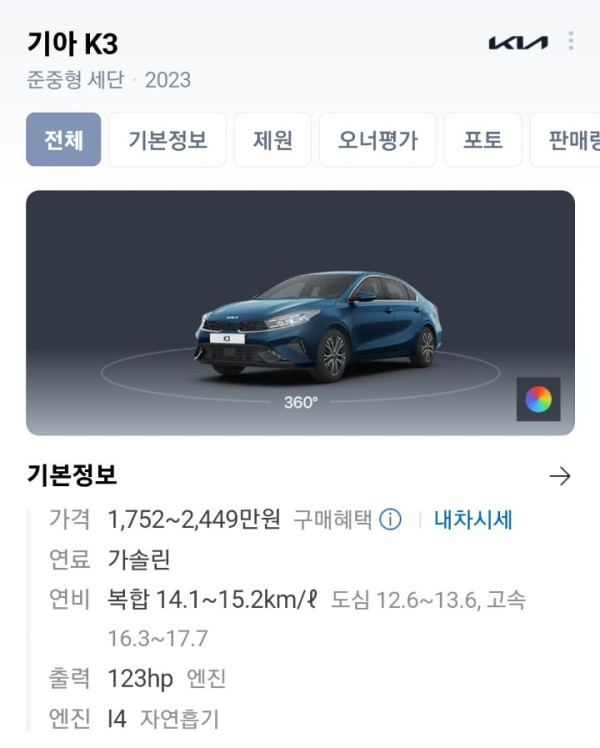Switch to the 기본정보 tab
This screenshot has height=748, width=600.
[167, 139]
